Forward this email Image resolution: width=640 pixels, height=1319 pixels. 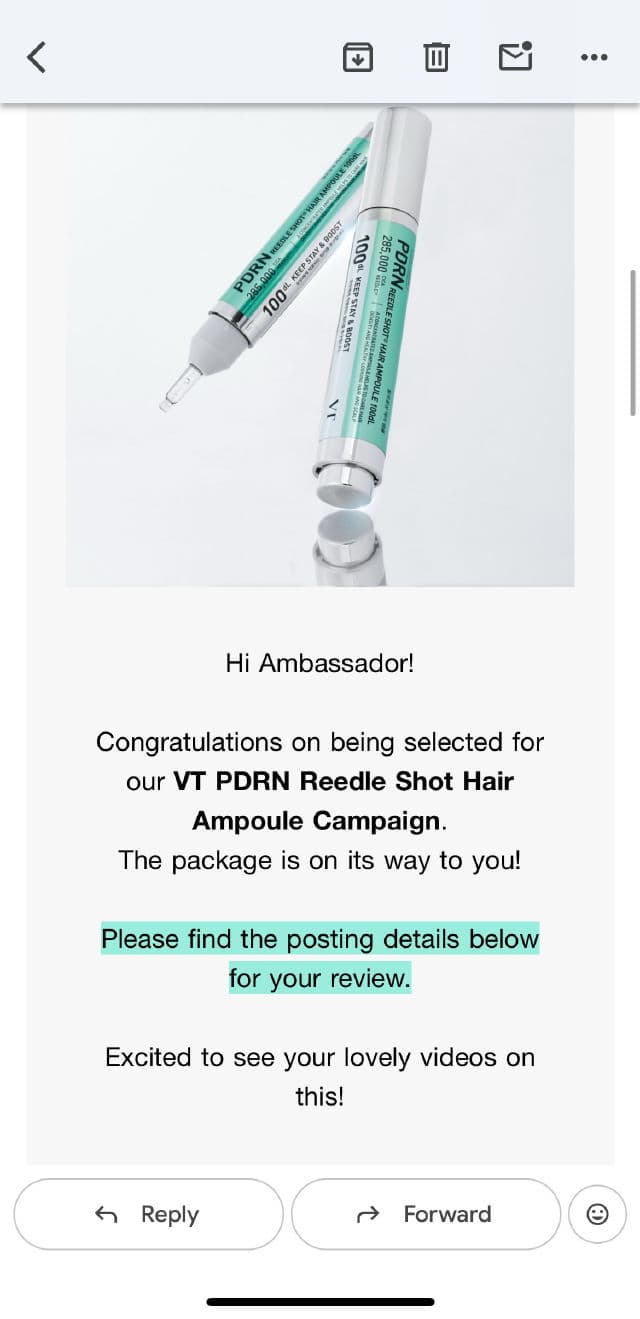[x=426, y=1214]
